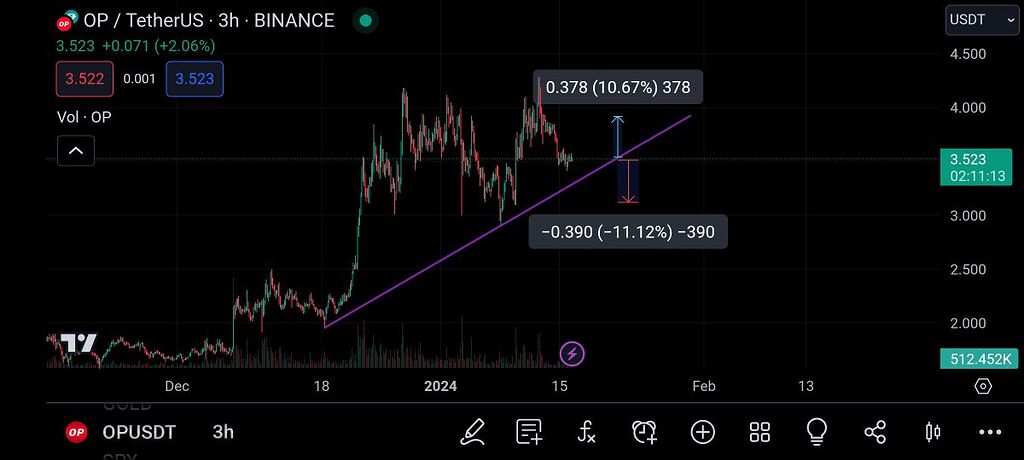
Task: Open the three-dot more menu
Action: pyautogui.click(x=990, y=432)
